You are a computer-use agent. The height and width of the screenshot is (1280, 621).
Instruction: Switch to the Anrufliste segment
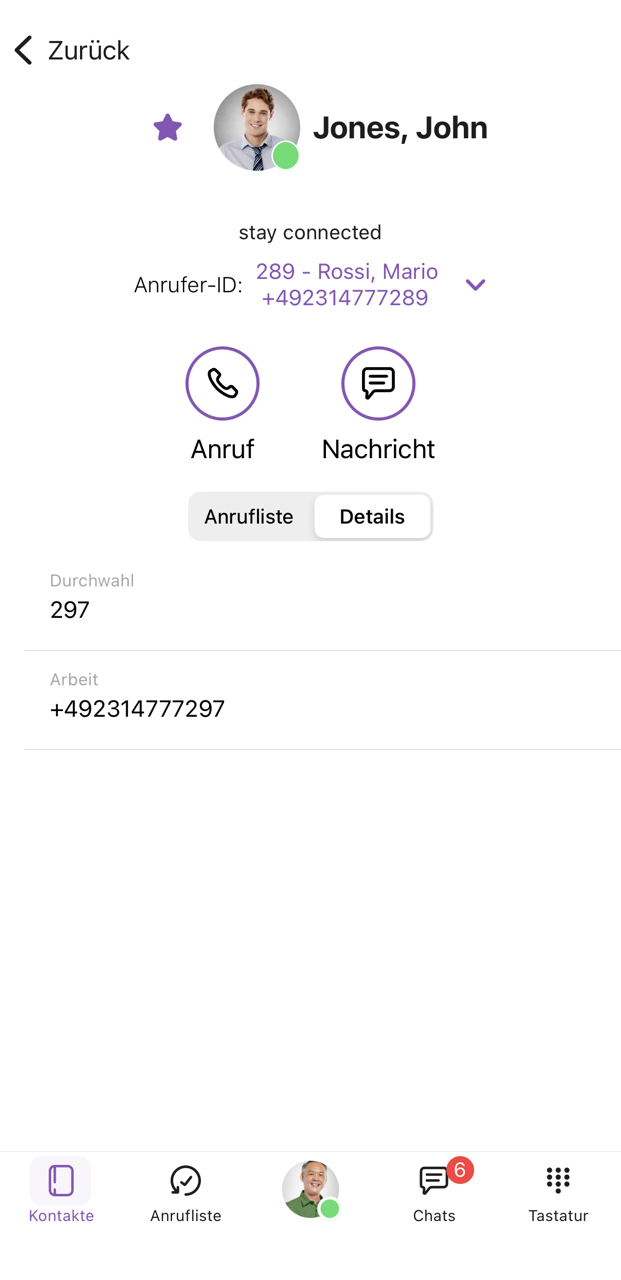(x=249, y=517)
